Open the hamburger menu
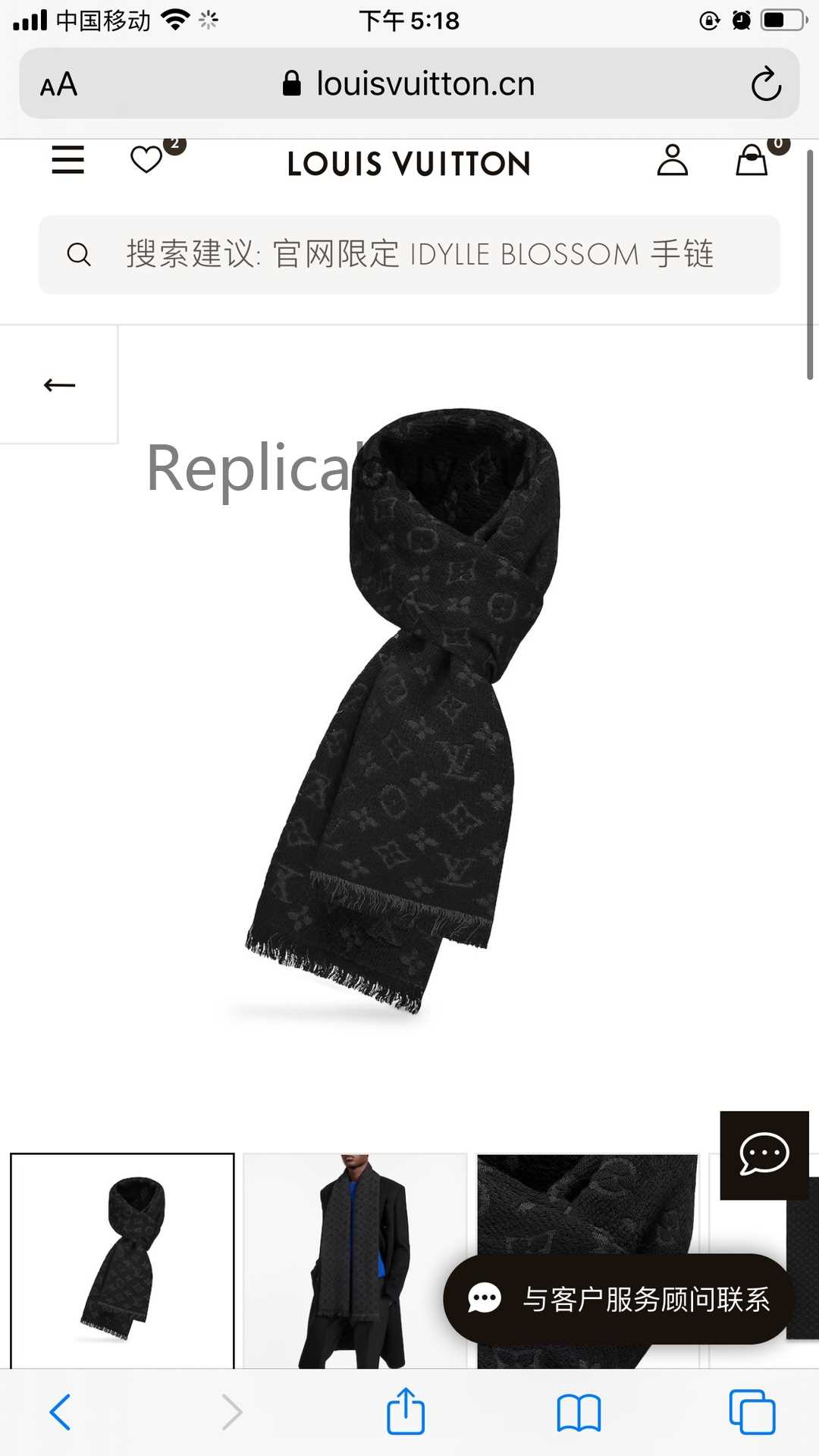The image size is (819, 1456). [x=67, y=160]
